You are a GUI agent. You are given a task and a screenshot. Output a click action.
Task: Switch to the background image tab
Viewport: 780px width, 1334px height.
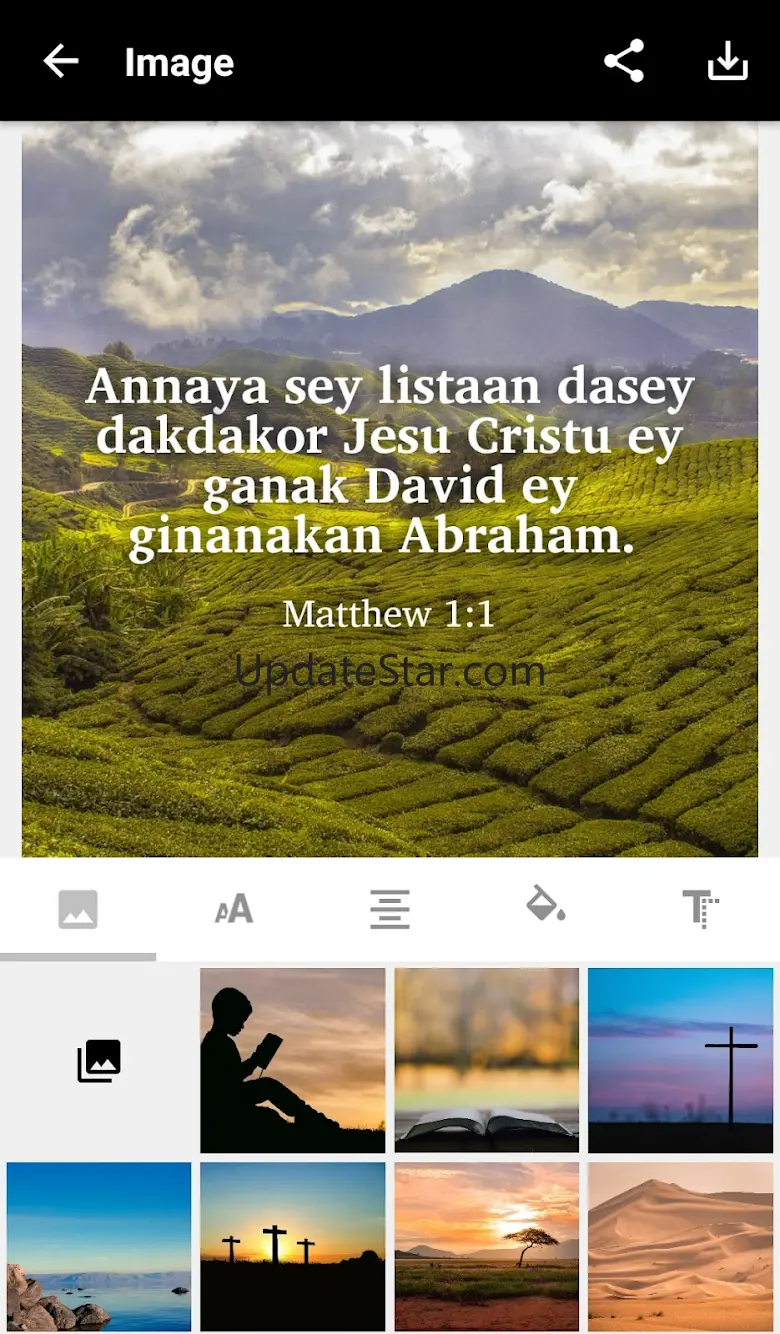78,909
